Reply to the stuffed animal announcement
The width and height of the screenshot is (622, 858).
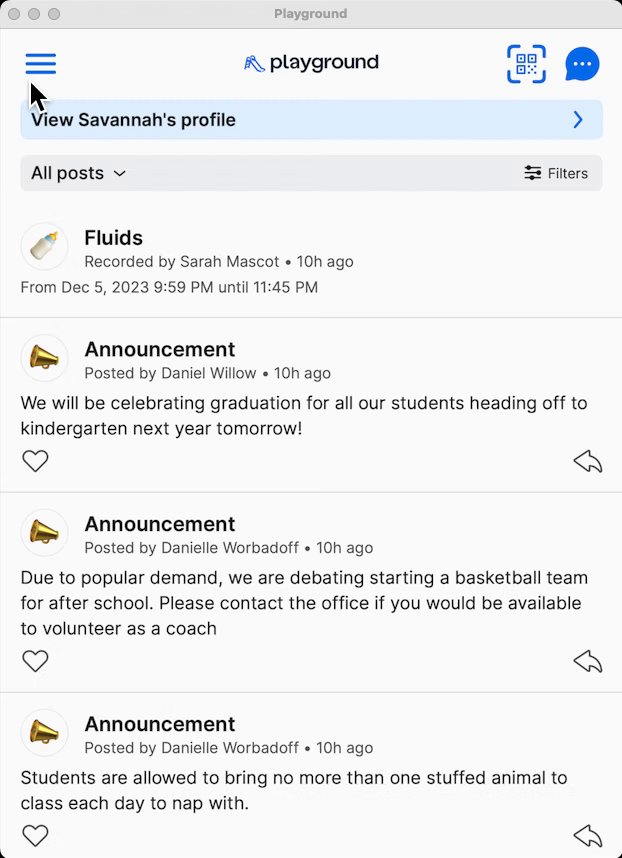click(x=588, y=836)
